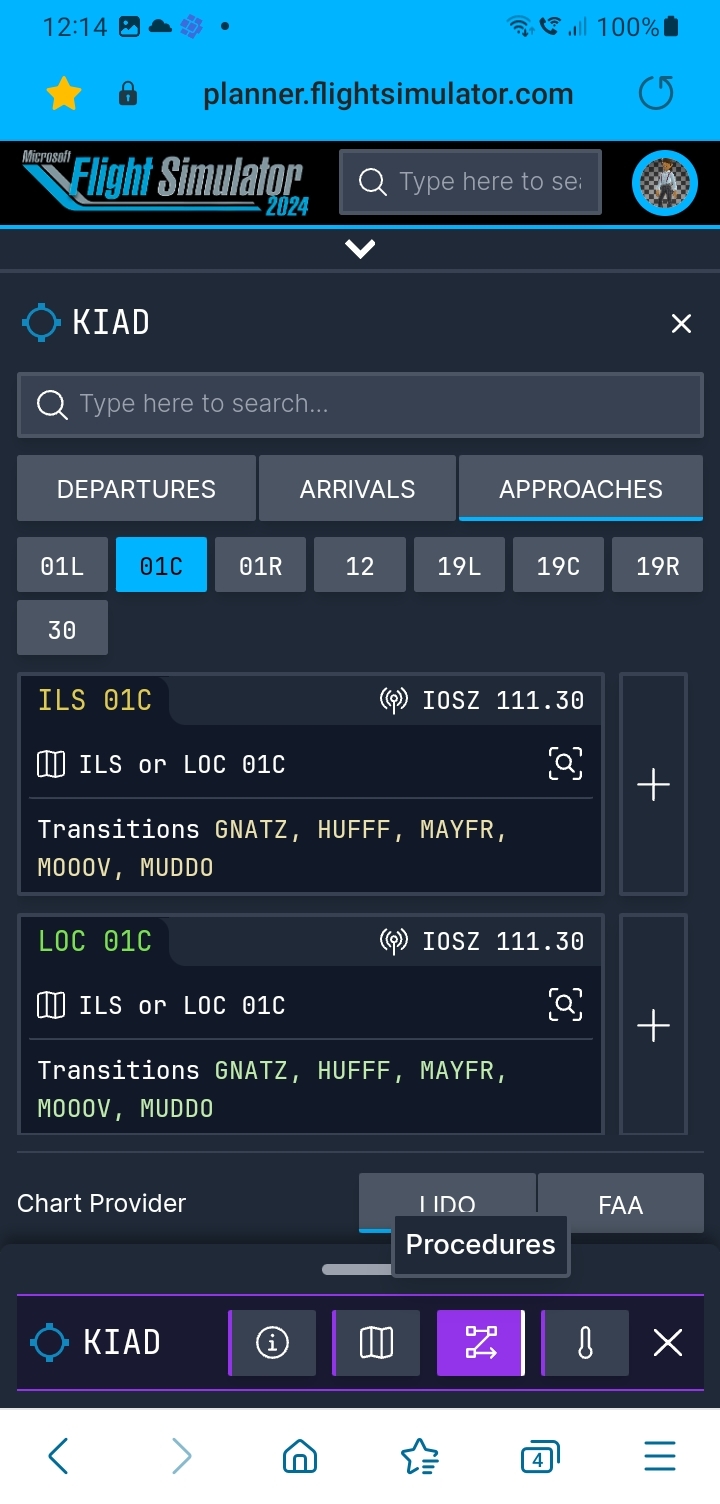
Task: Switch to the DEPARTURES tab
Action: (x=136, y=488)
